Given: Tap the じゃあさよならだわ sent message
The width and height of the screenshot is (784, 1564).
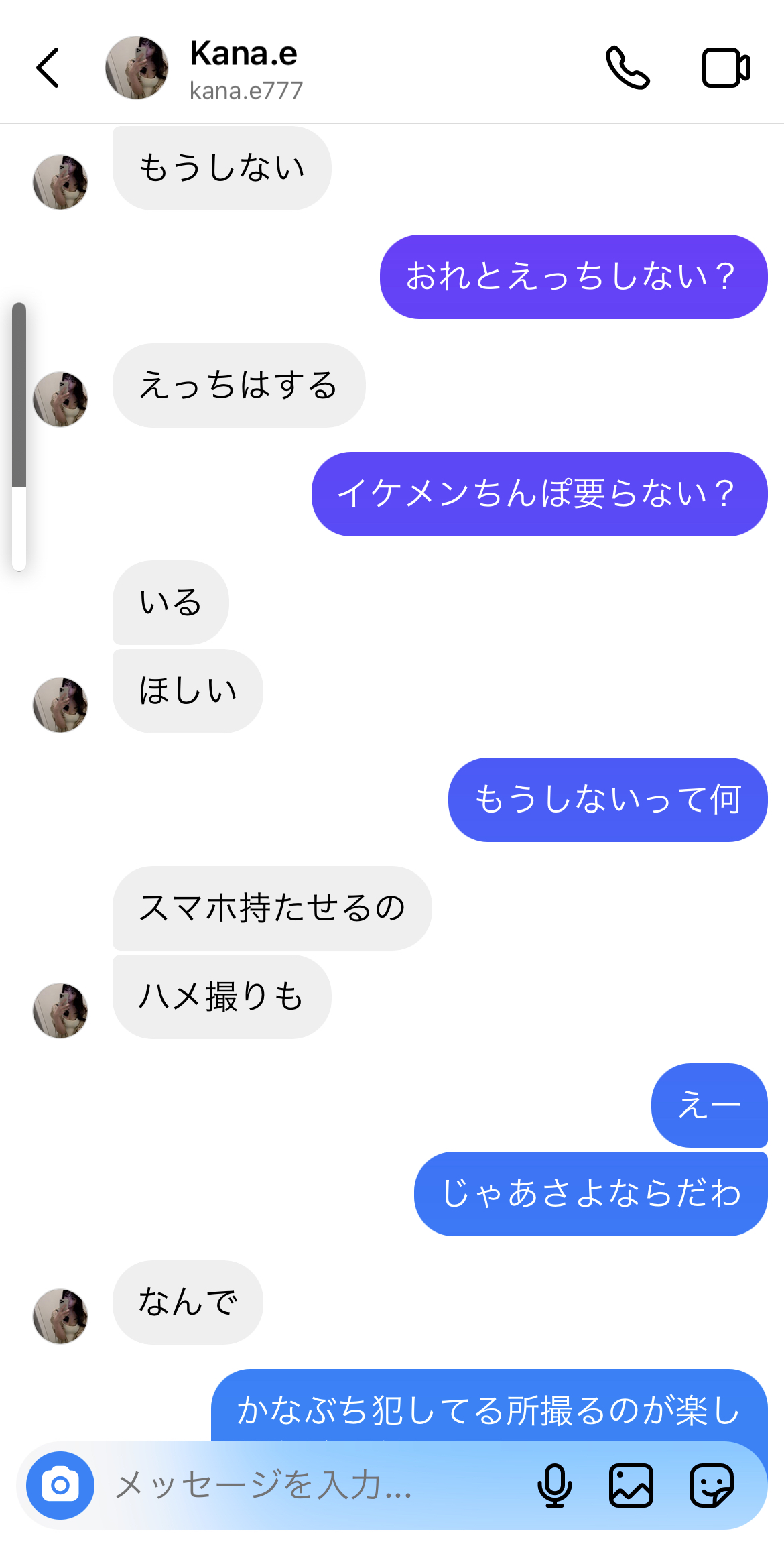Looking at the screenshot, I should tap(592, 1193).
